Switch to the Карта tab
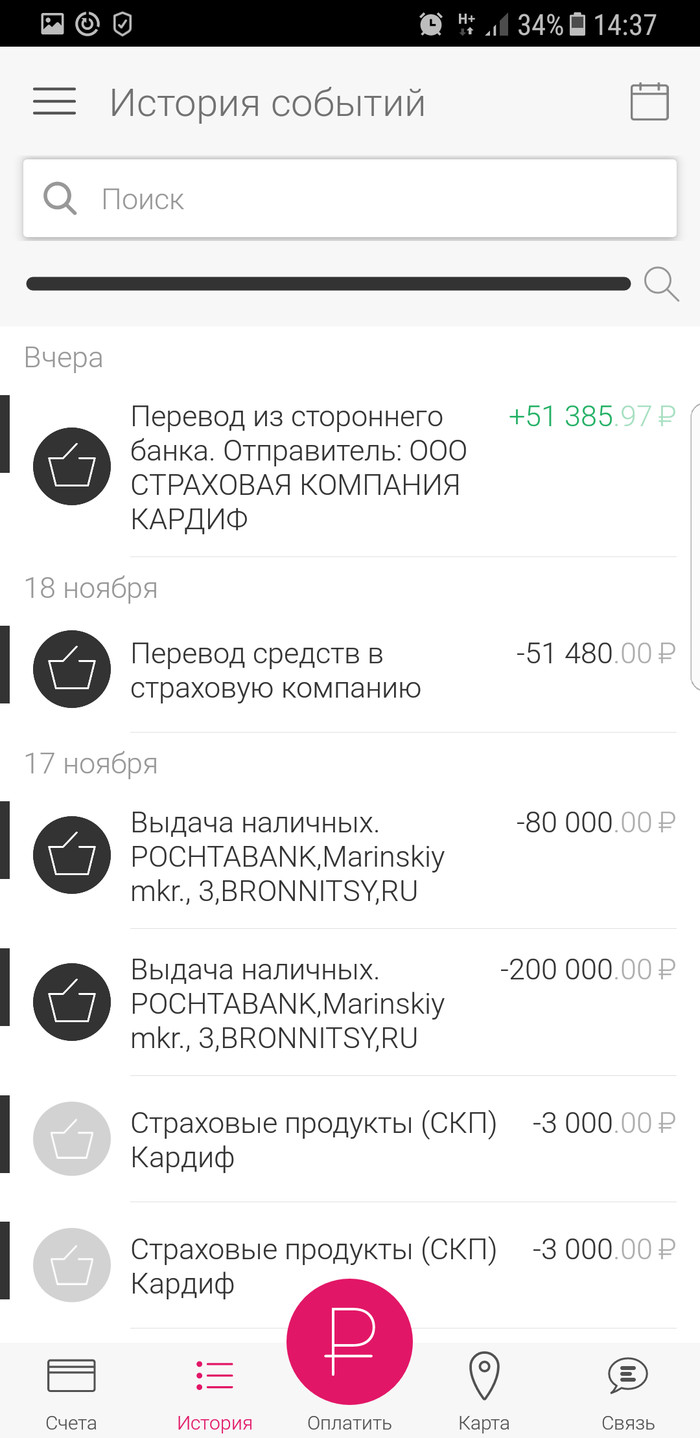 484,1391
